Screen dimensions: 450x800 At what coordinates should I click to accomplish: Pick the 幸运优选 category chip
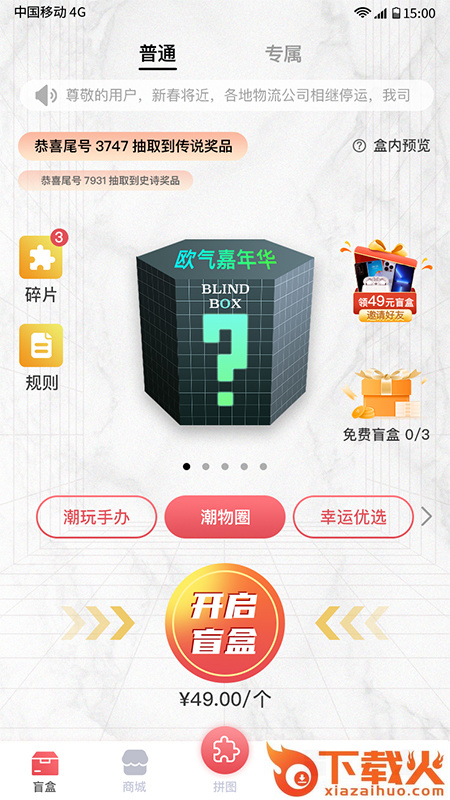point(353,517)
